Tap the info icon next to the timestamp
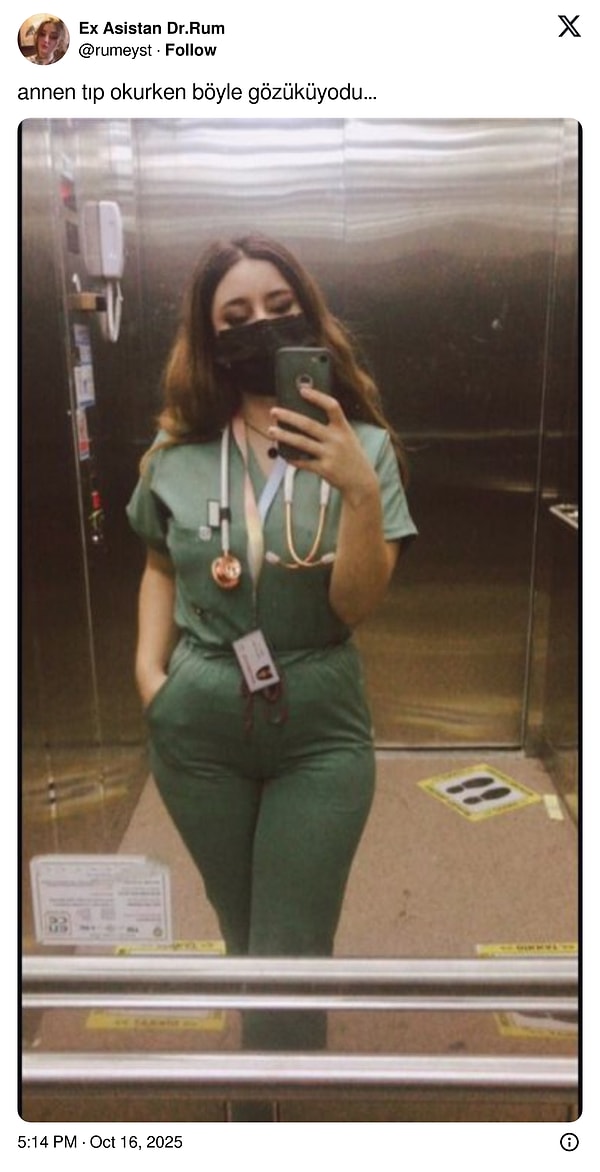Viewport: 600px width, 1172px height. [x=569, y=1142]
